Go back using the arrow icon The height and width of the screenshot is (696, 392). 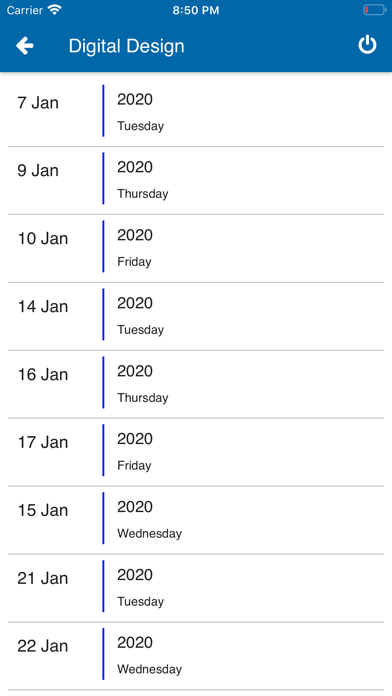pos(25,46)
